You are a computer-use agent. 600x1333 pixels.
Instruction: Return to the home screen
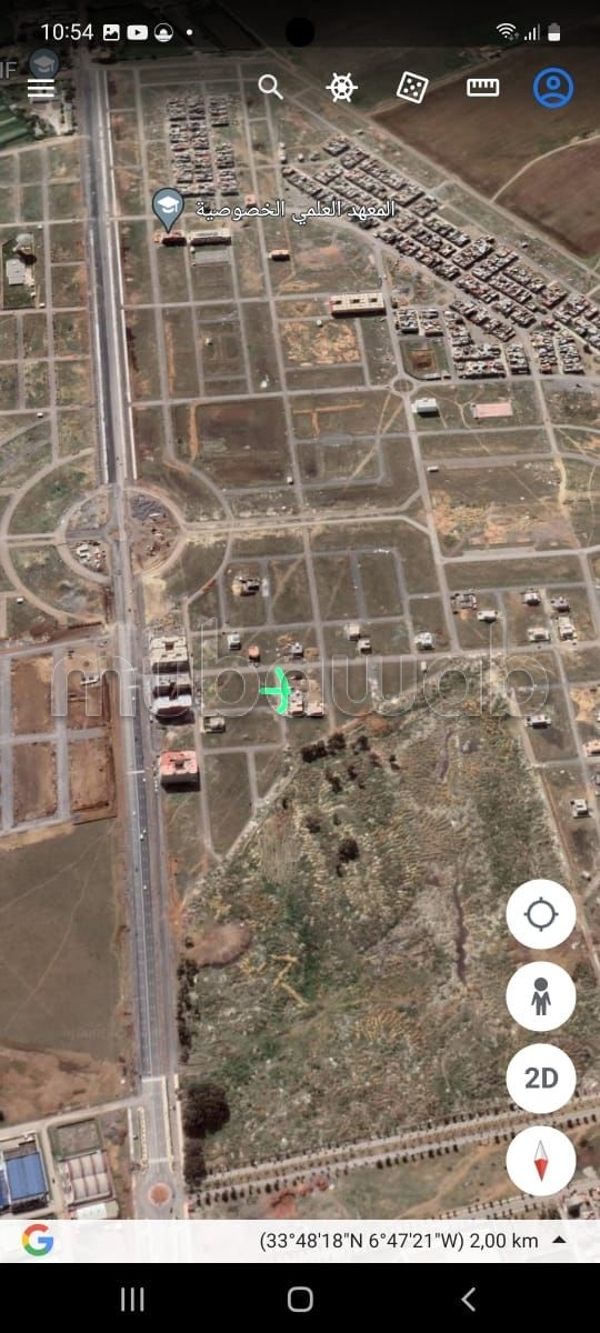click(300, 1299)
